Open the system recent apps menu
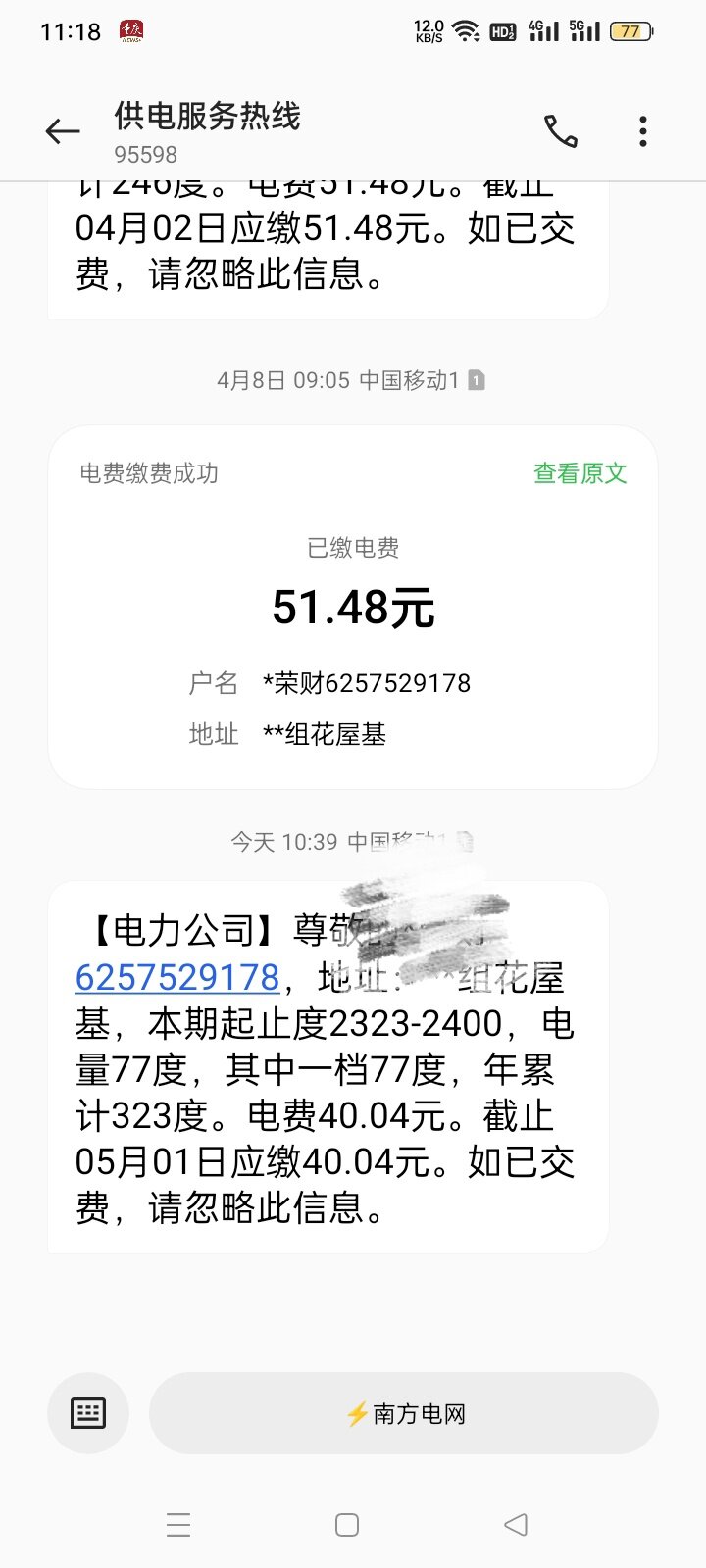This screenshot has width=706, height=1568. pyautogui.click(x=178, y=1525)
